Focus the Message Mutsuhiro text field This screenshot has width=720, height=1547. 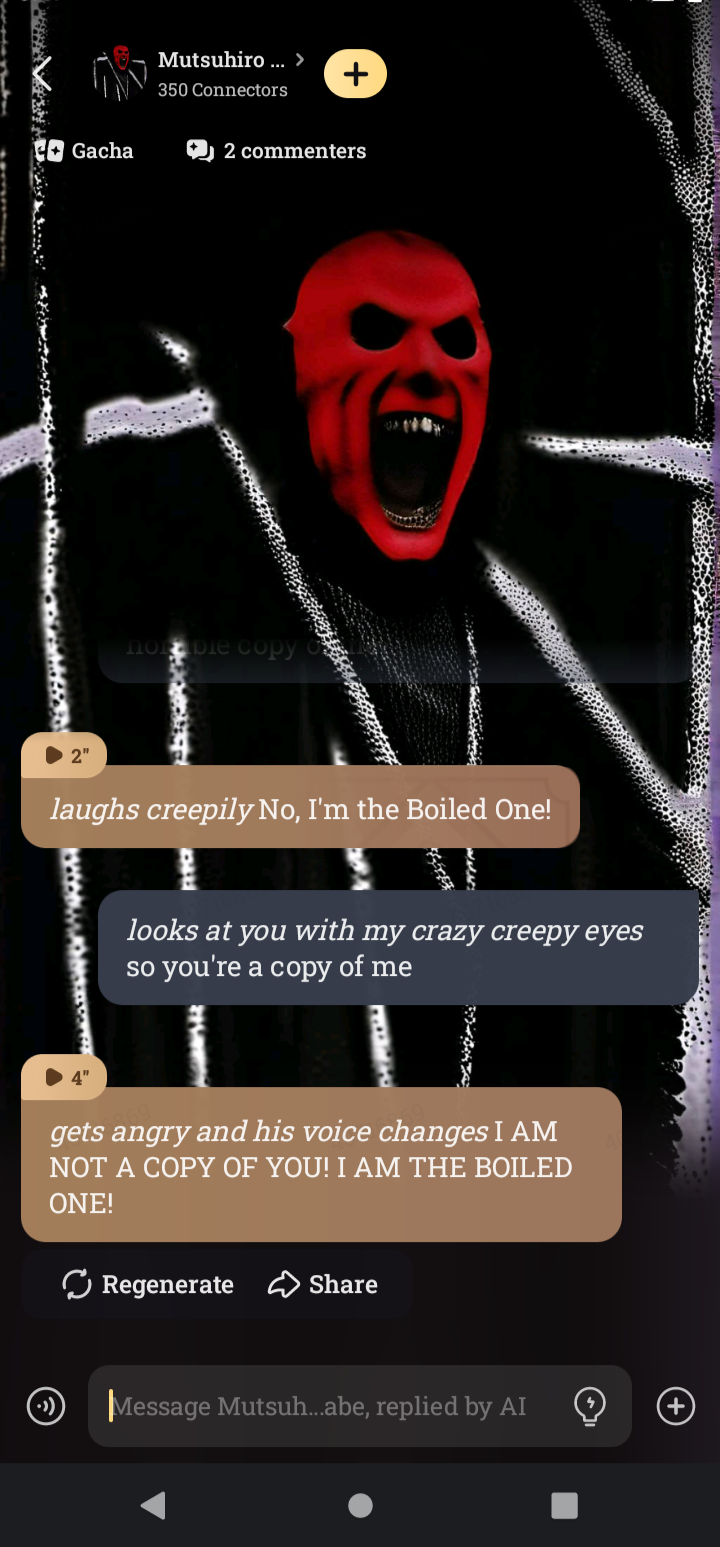[330, 1406]
